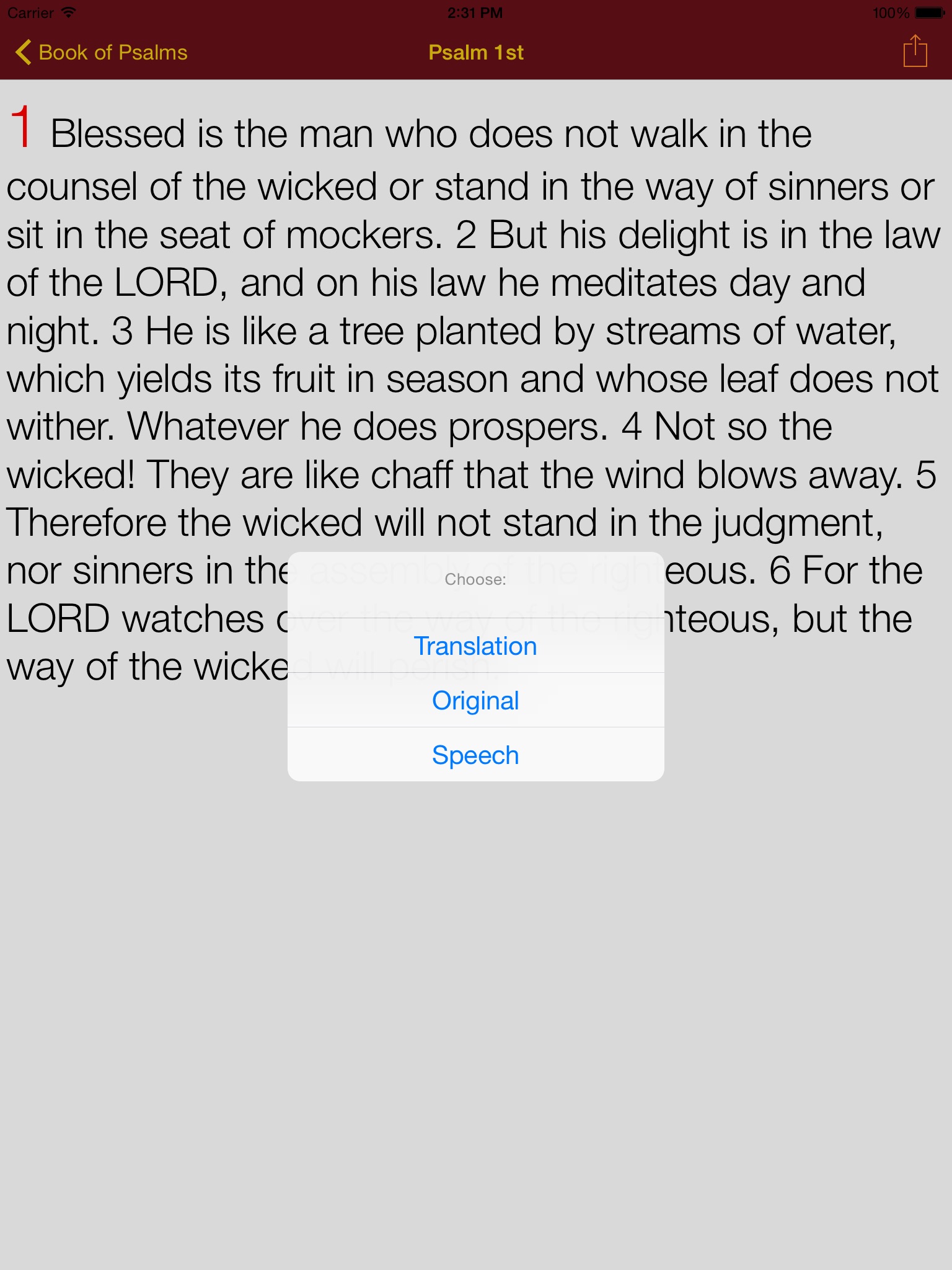Image resolution: width=952 pixels, height=1270 pixels.
Task: Choose the Translation option
Action: pyautogui.click(x=475, y=646)
